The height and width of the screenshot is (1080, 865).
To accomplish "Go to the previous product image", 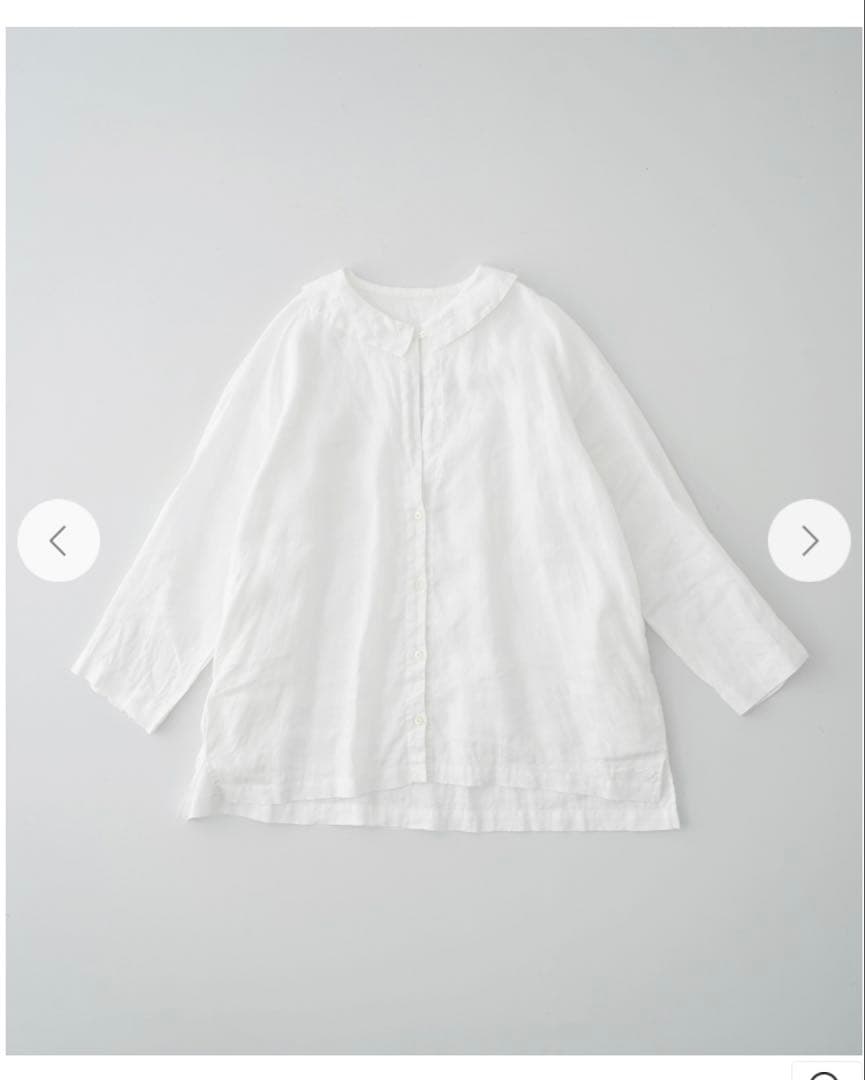I will point(58,541).
